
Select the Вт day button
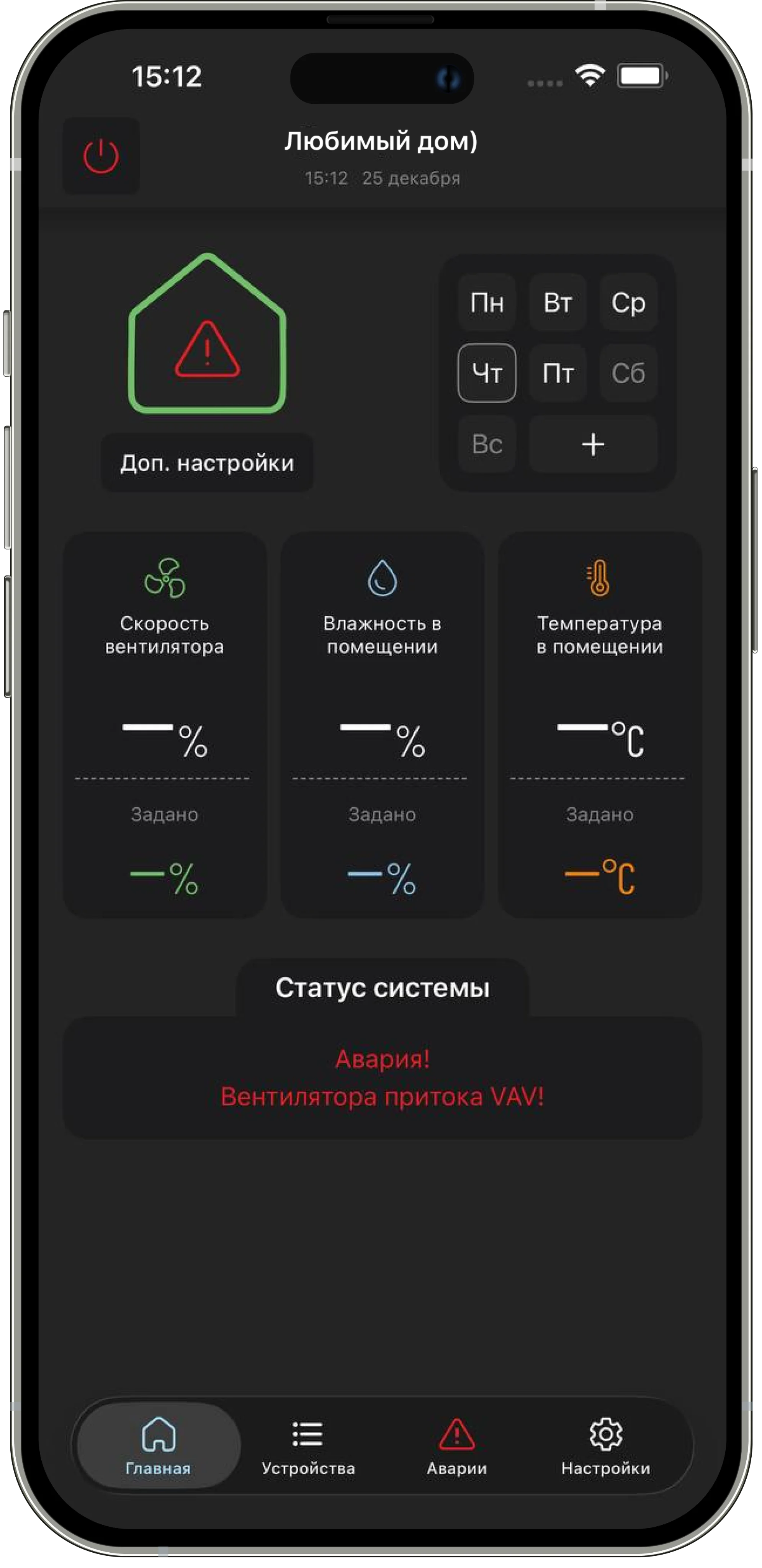pos(558,302)
